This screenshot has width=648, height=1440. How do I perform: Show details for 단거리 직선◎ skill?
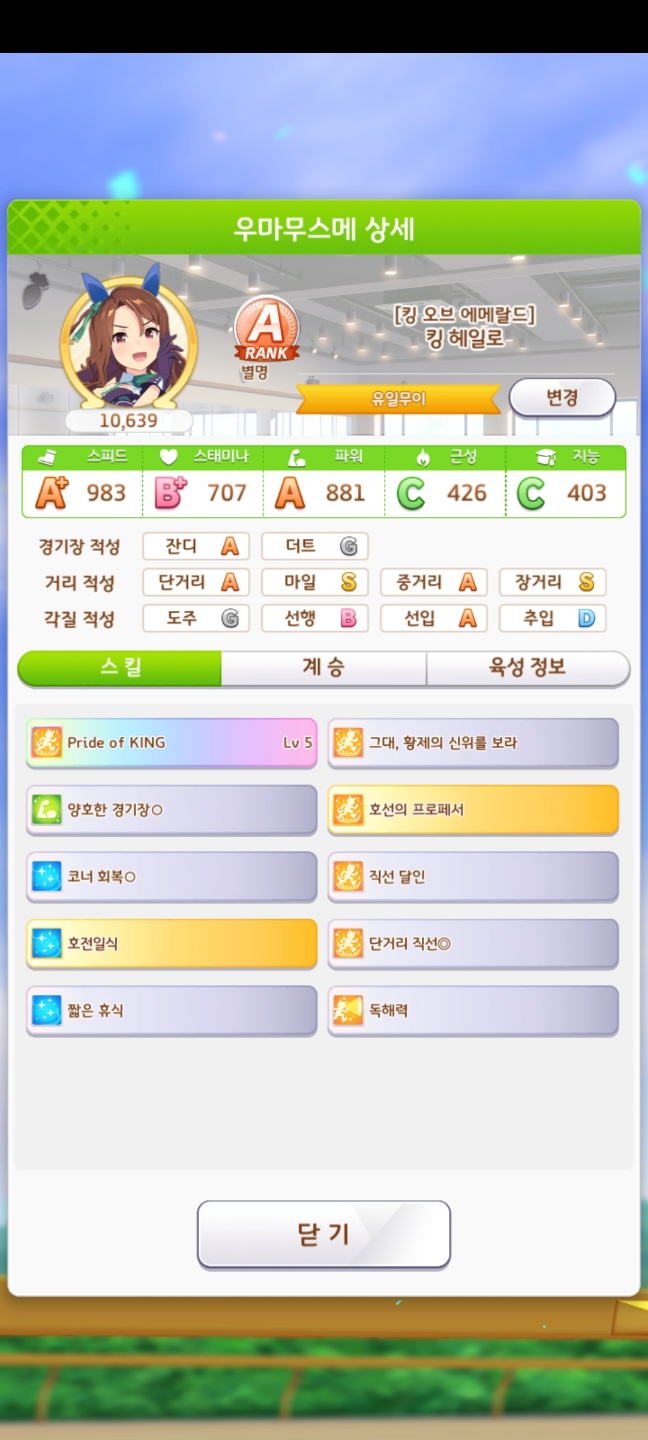click(473, 943)
